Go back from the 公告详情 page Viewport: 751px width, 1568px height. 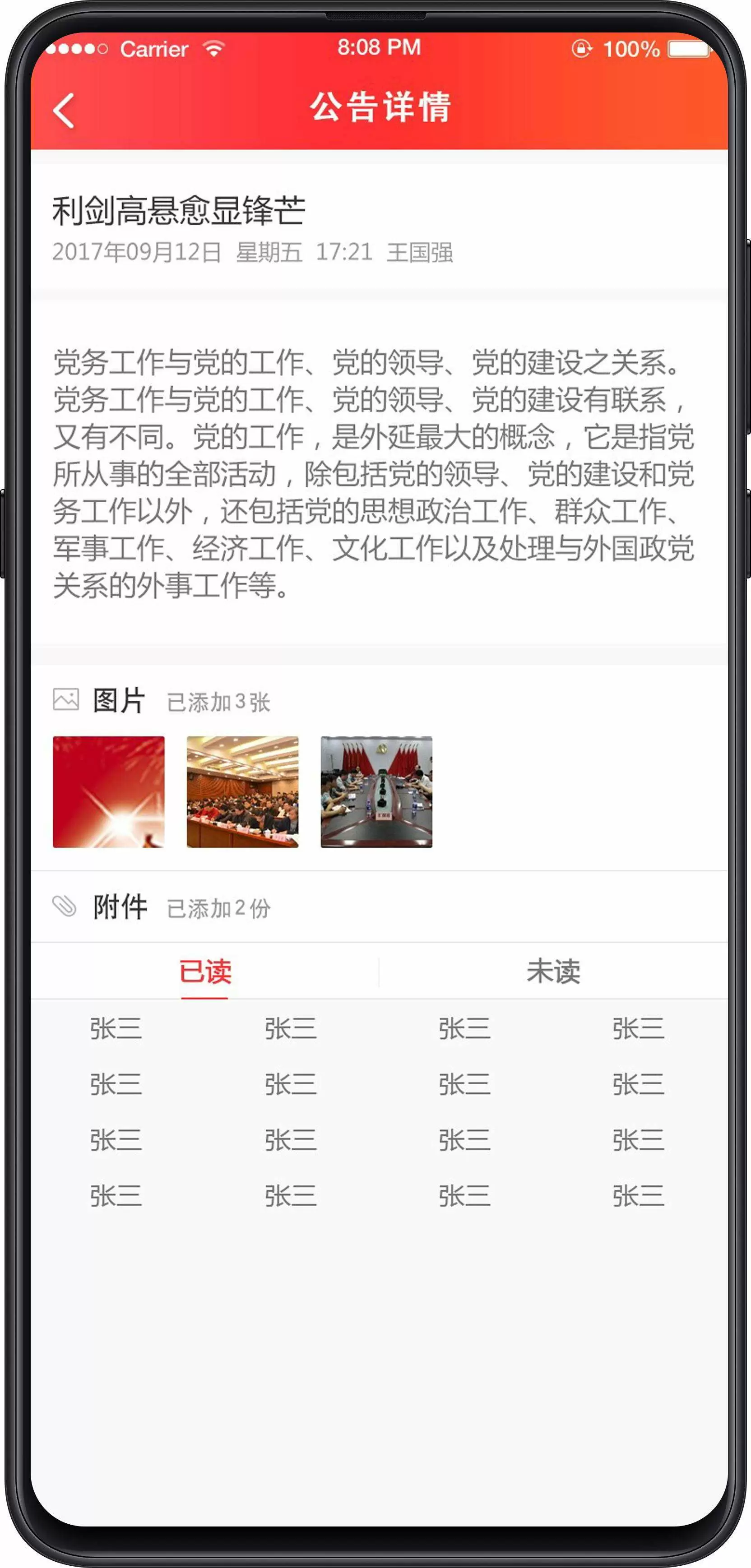click(64, 110)
